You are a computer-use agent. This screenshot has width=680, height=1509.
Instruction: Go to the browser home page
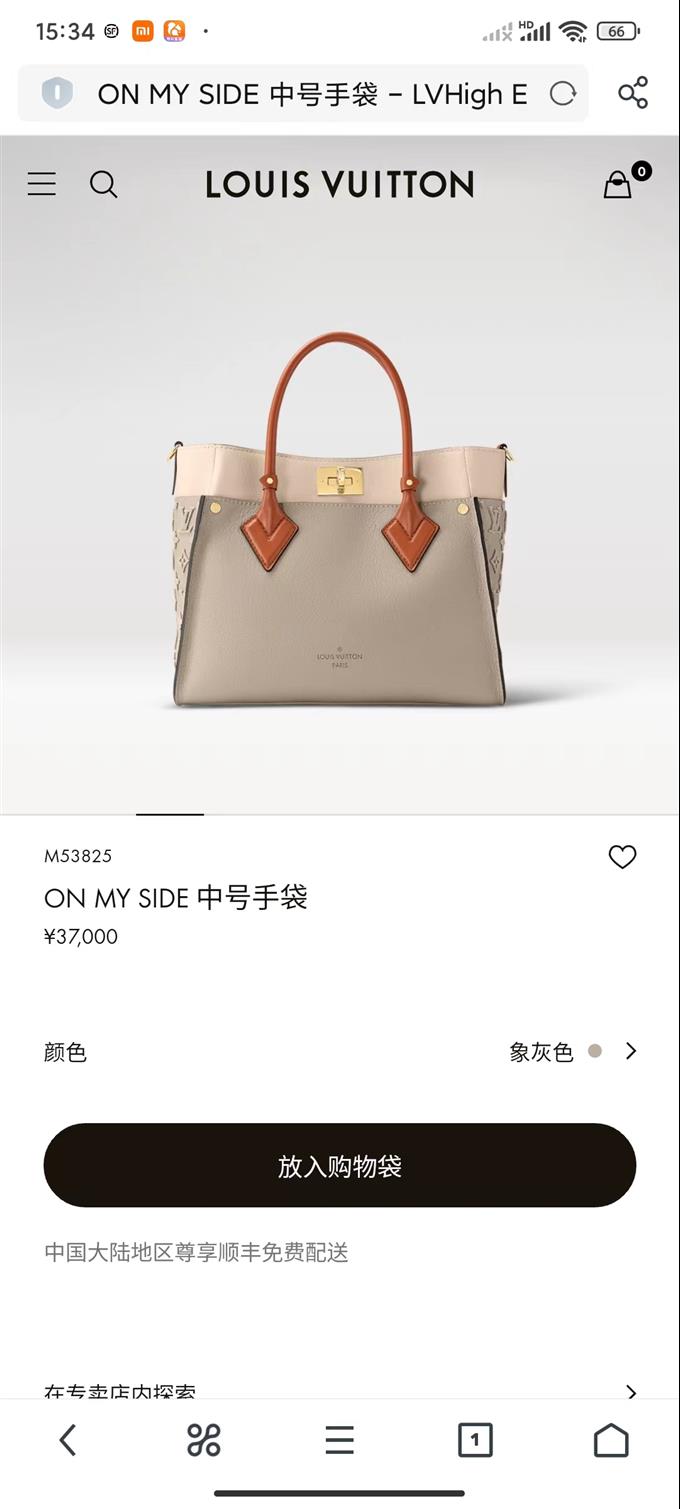(611, 1441)
